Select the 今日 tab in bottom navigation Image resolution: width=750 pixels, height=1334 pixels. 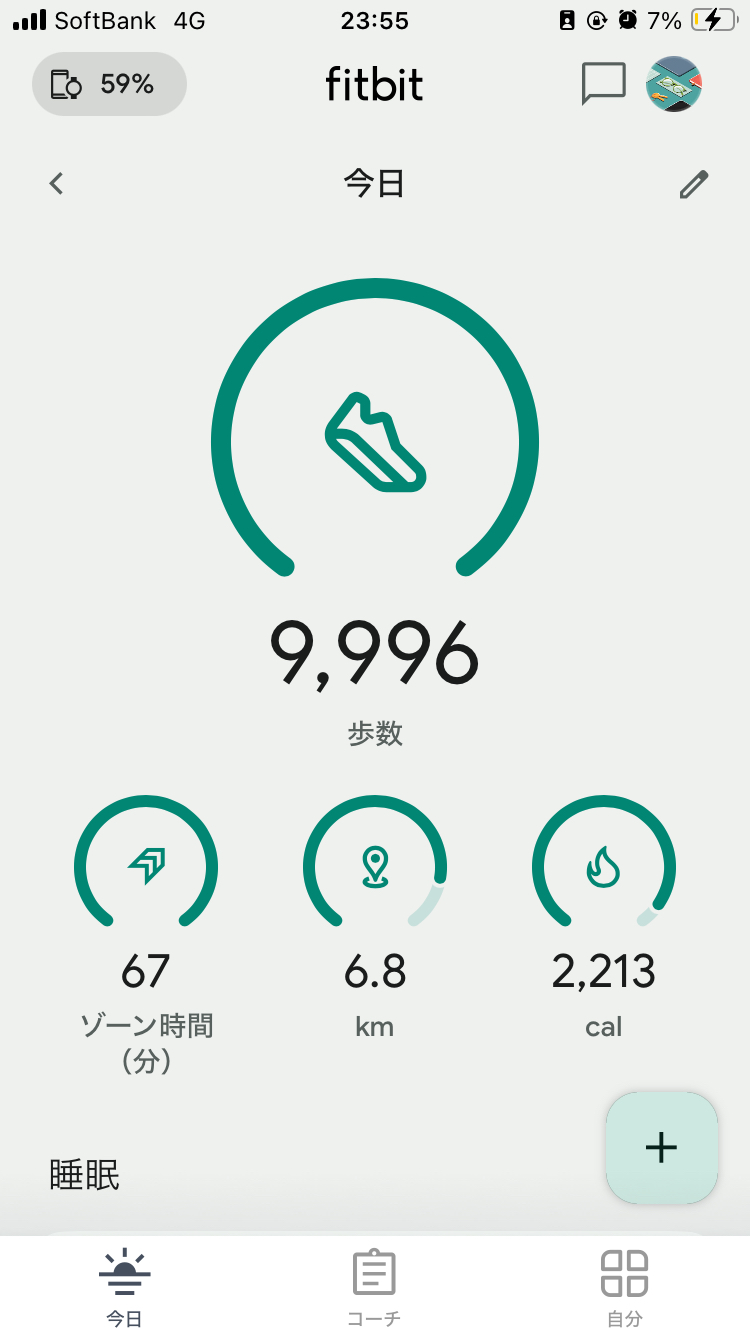point(125,1286)
